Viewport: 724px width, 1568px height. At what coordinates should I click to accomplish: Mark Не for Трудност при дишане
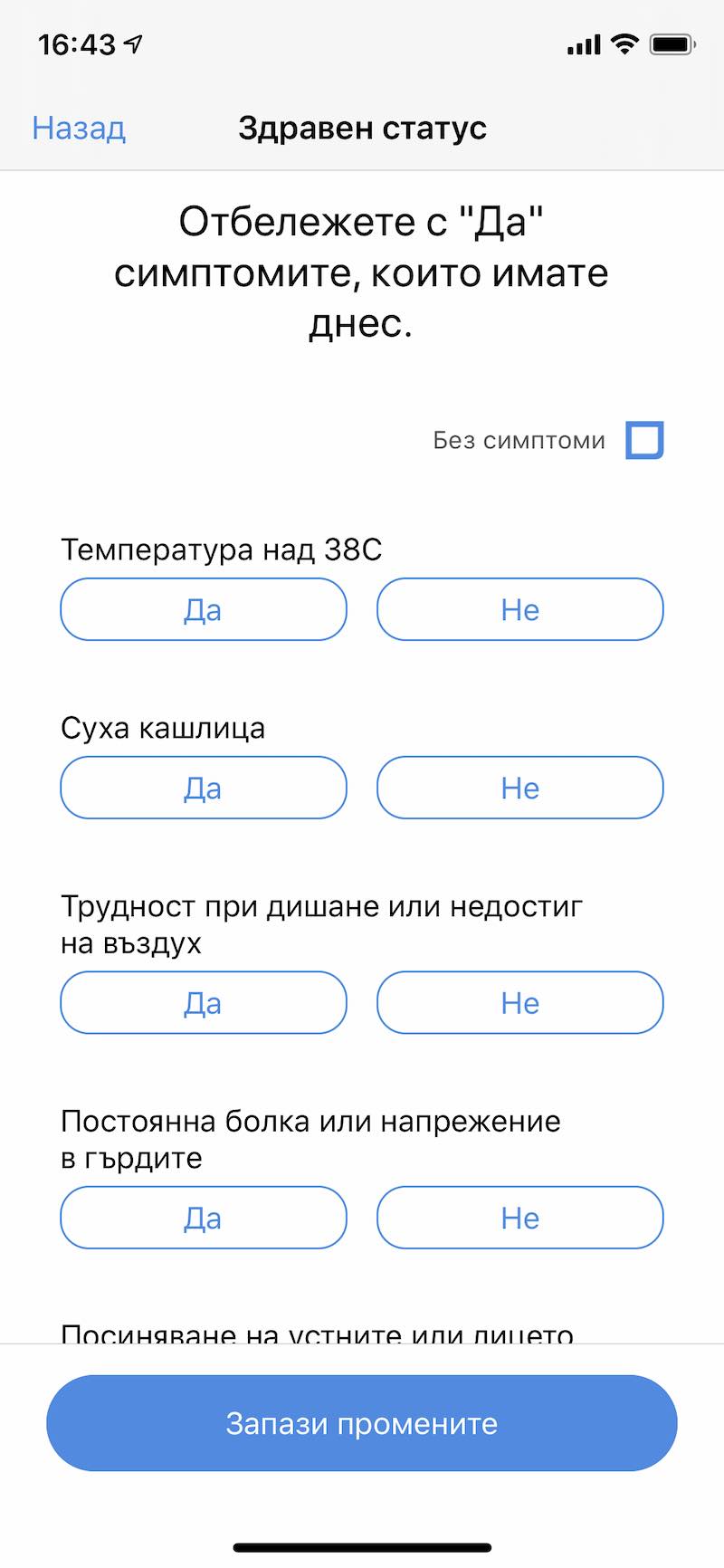tap(519, 1002)
